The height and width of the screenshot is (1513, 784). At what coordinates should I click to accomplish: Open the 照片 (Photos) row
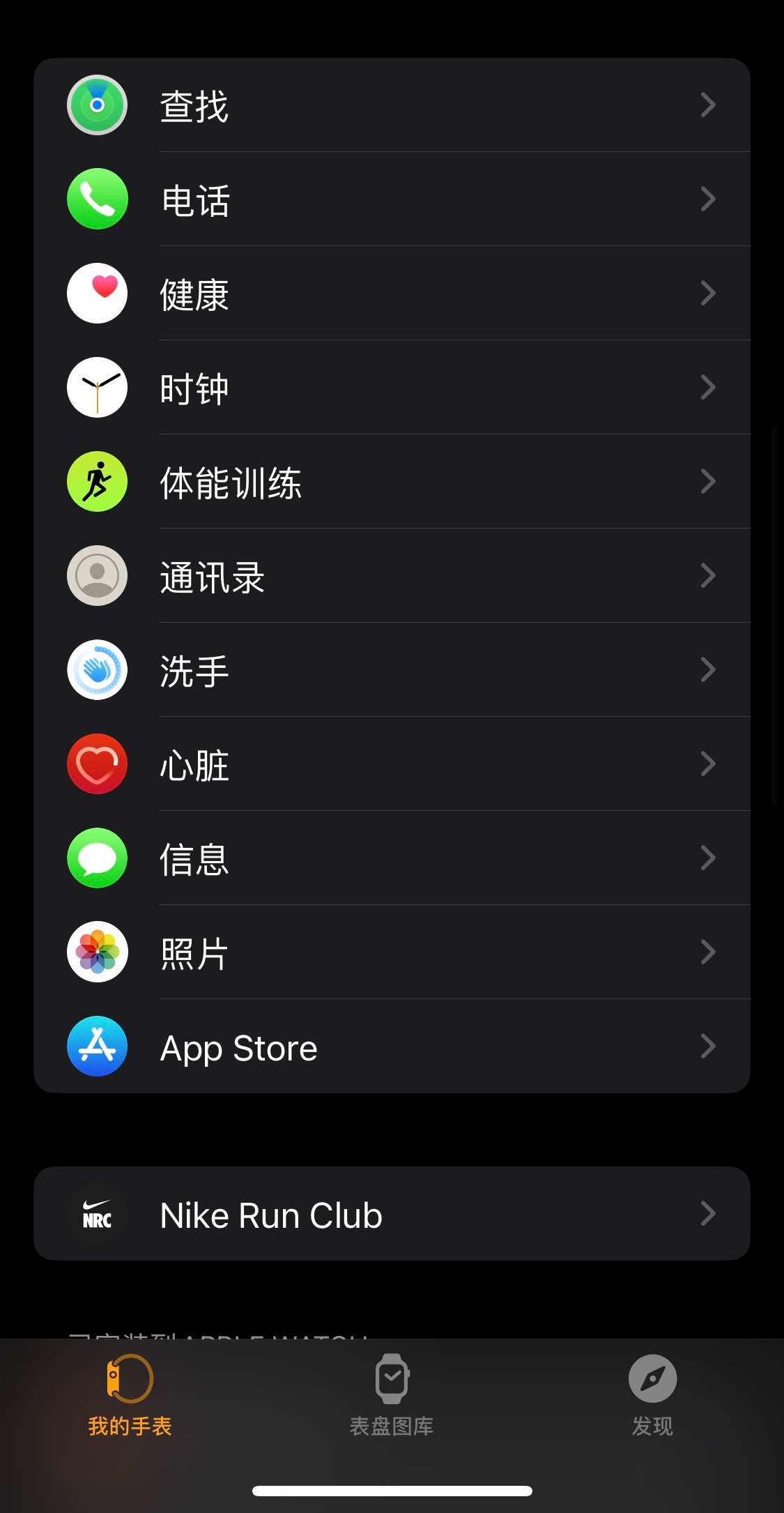point(392,952)
